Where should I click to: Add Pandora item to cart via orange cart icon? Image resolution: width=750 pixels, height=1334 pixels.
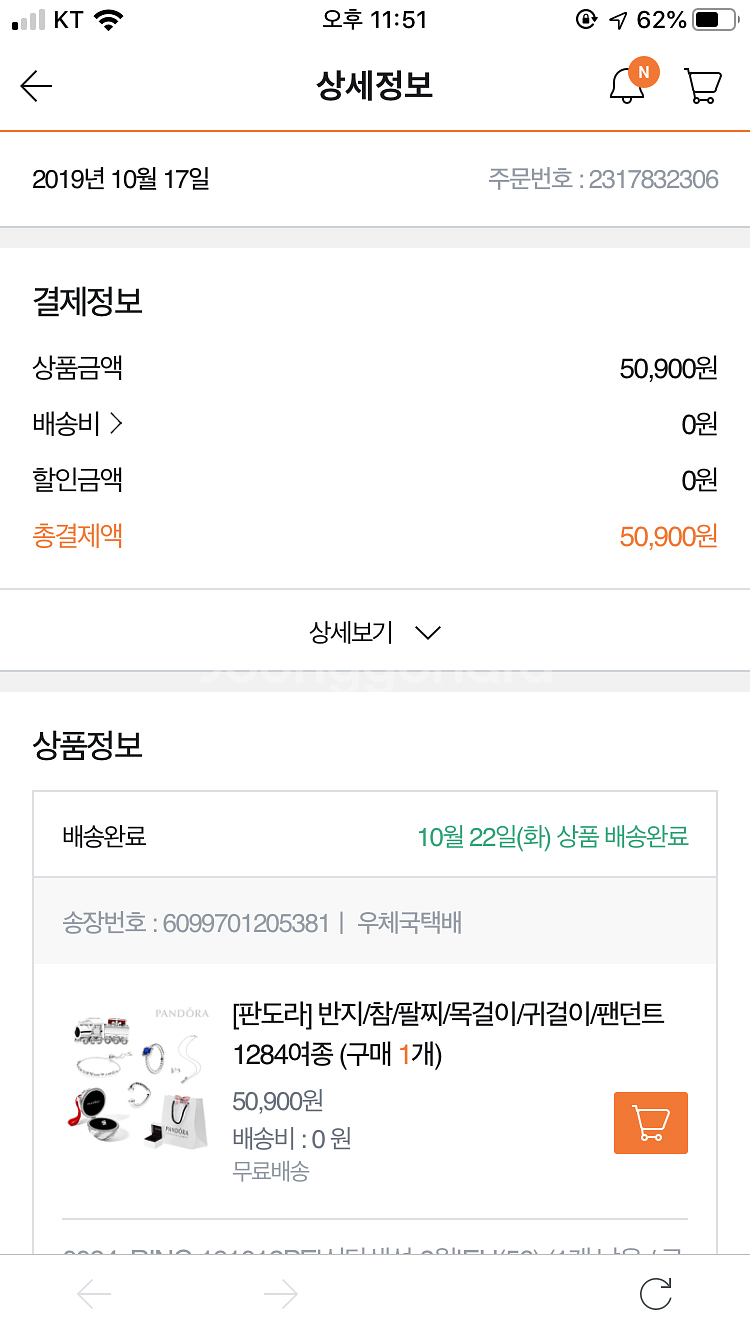coord(650,1123)
